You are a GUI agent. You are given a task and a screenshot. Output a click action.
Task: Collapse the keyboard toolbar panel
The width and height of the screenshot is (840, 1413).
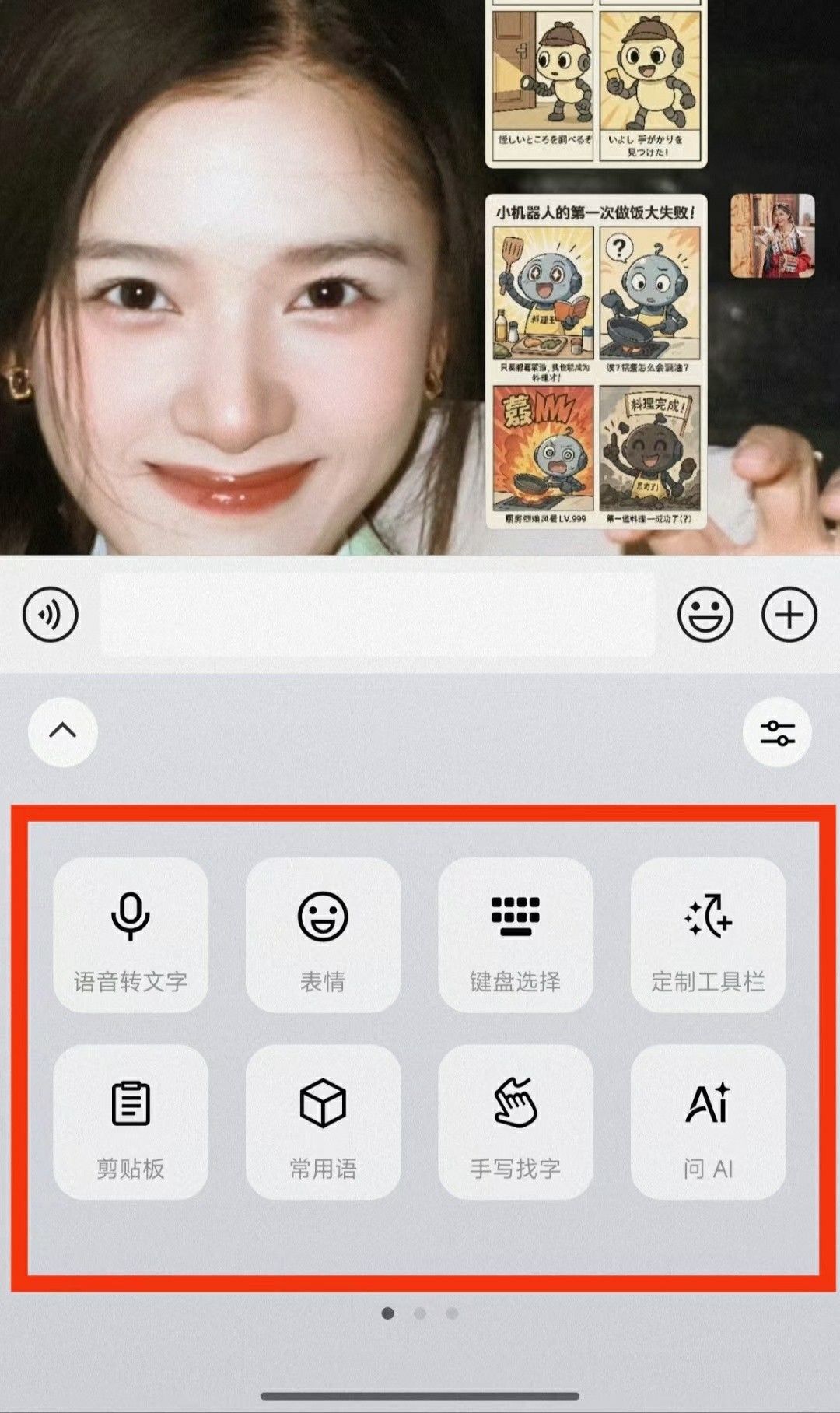click(x=63, y=731)
